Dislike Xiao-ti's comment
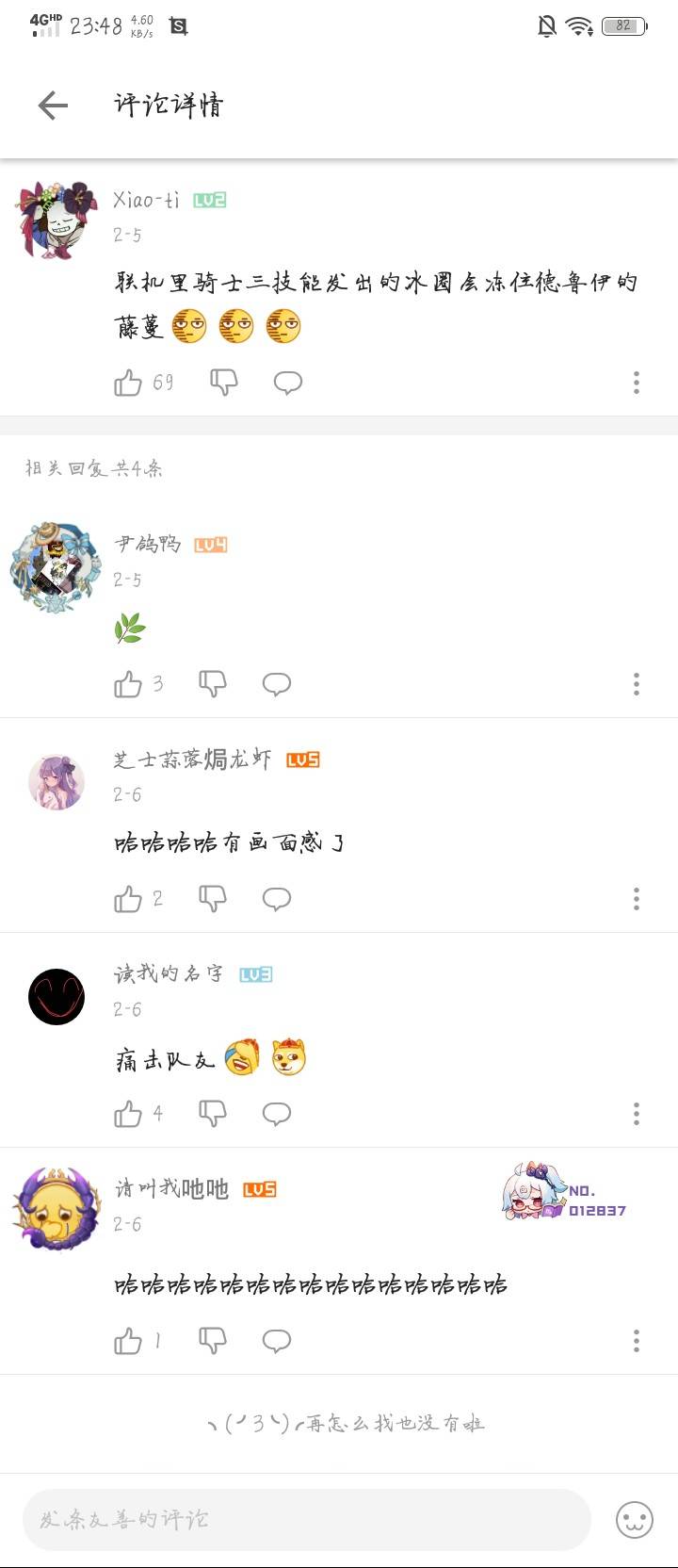The image size is (678, 1568). pyautogui.click(x=224, y=383)
